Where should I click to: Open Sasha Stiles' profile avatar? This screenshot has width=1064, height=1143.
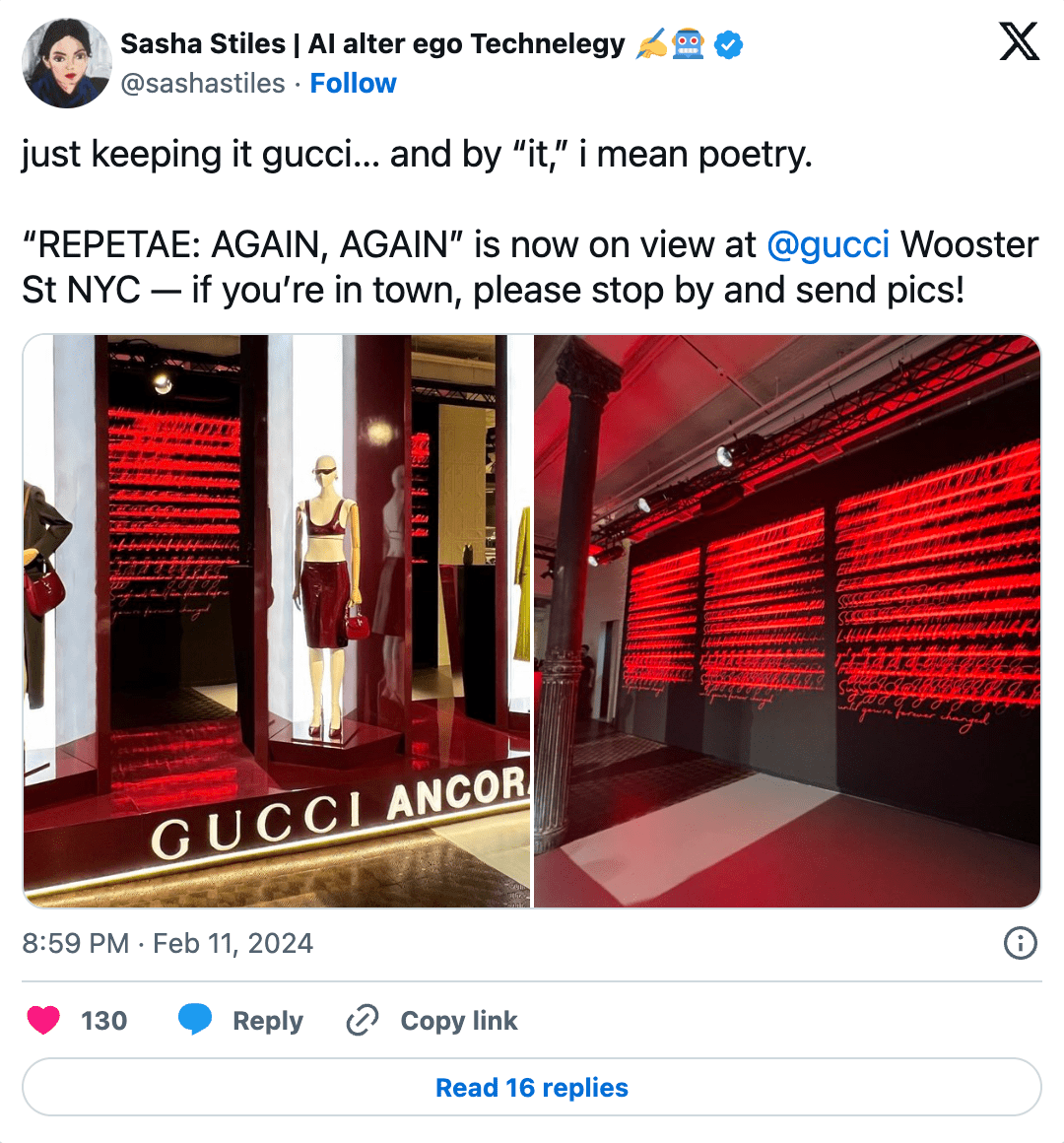[66, 63]
